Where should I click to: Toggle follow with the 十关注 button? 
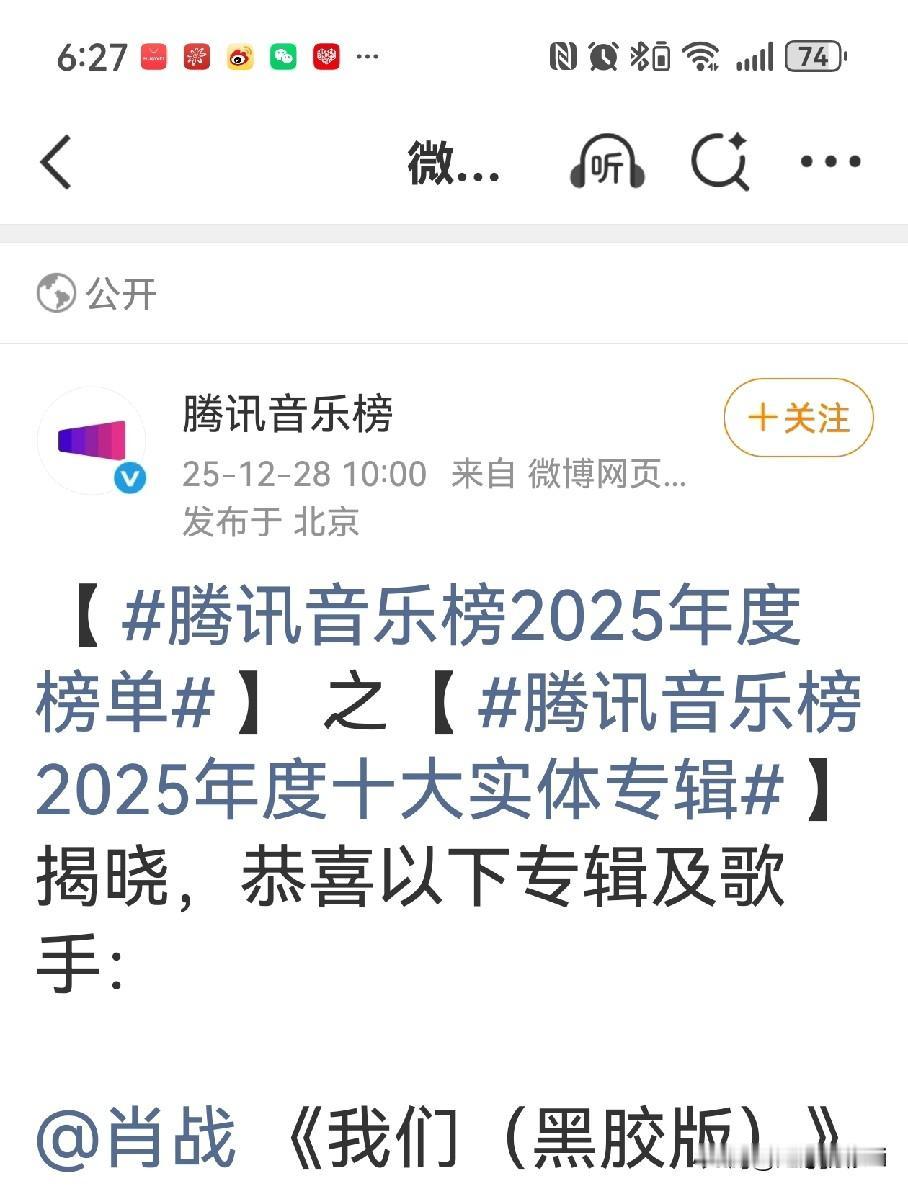797,419
